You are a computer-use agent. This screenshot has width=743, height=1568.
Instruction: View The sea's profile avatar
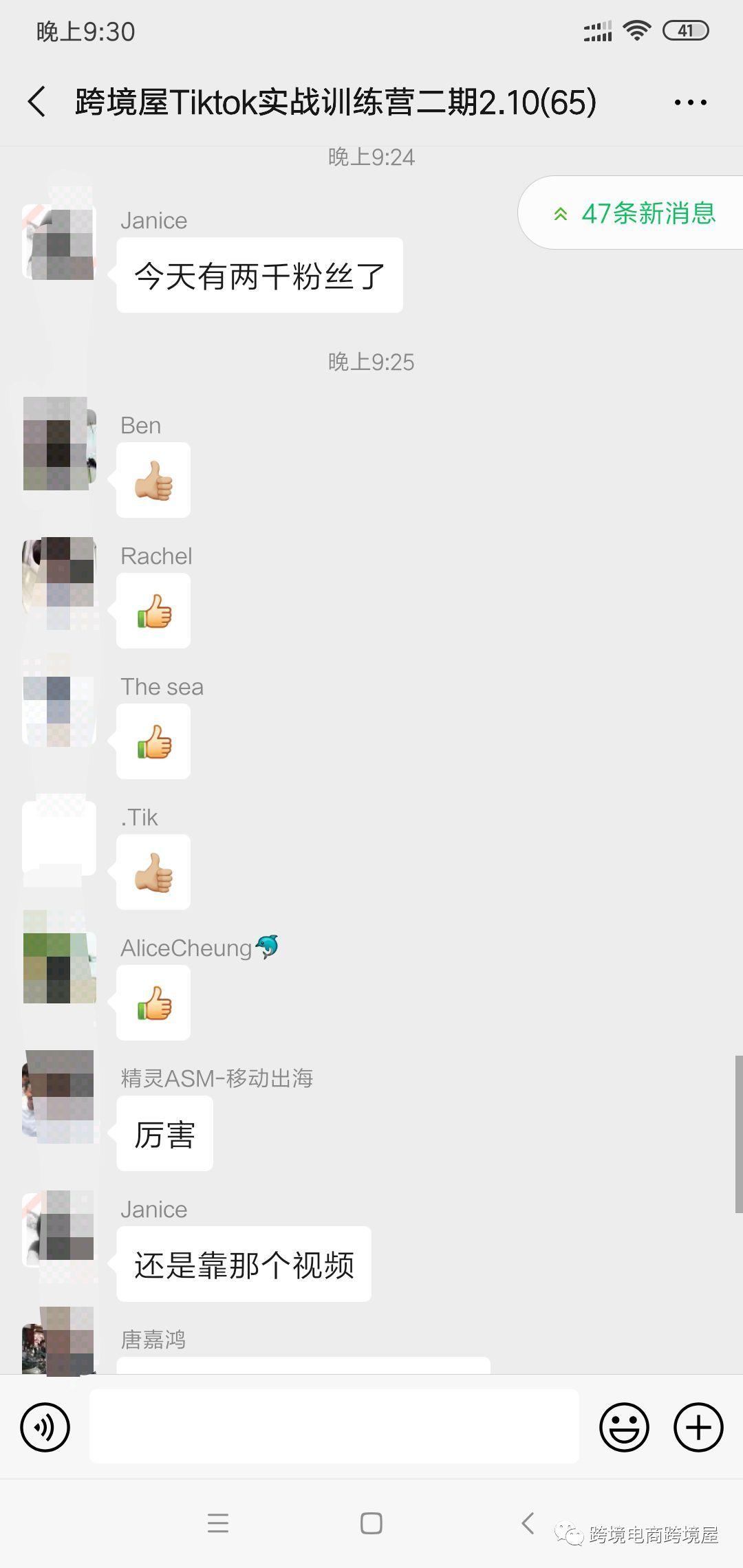tap(59, 706)
